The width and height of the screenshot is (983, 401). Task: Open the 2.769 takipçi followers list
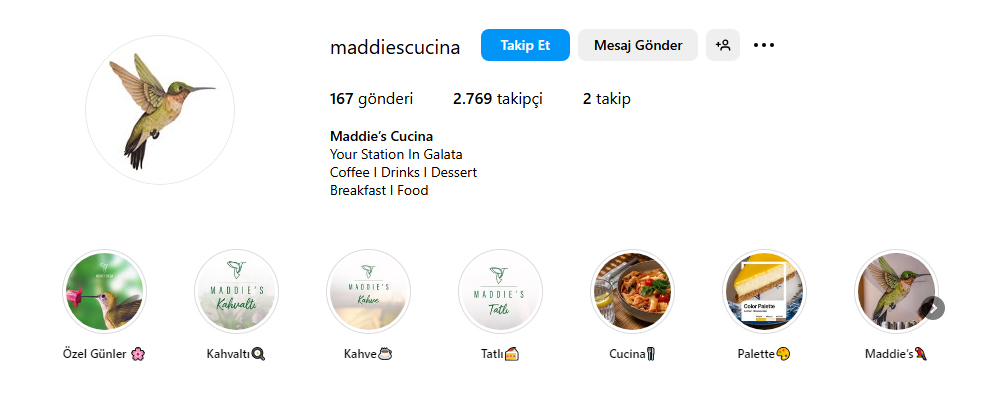pos(497,99)
